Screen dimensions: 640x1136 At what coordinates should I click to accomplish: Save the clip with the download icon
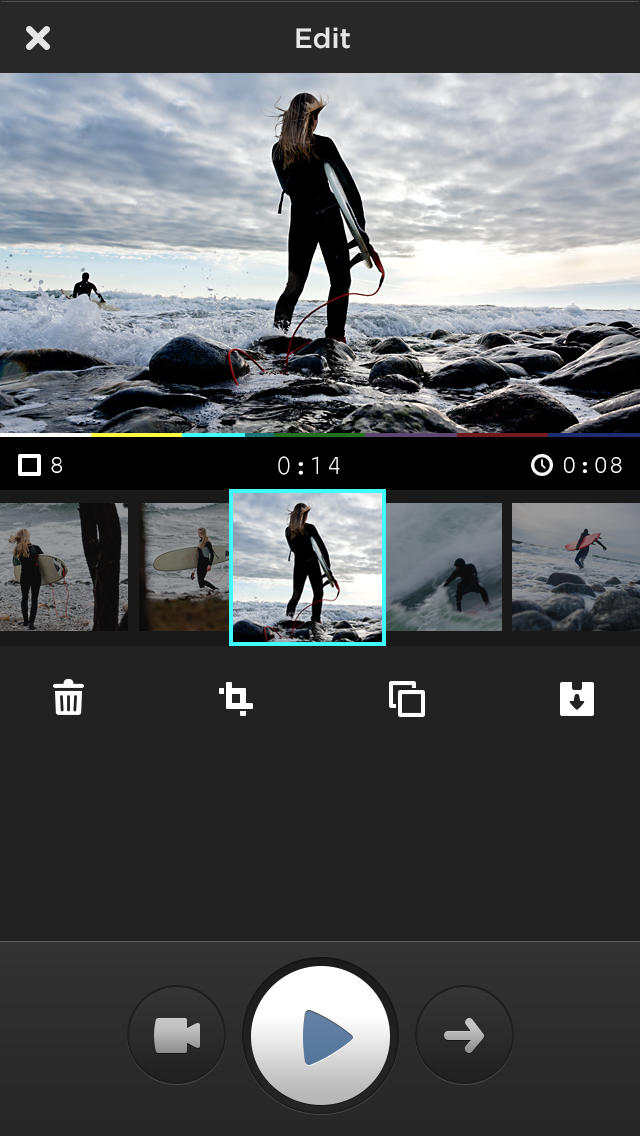tap(577, 698)
